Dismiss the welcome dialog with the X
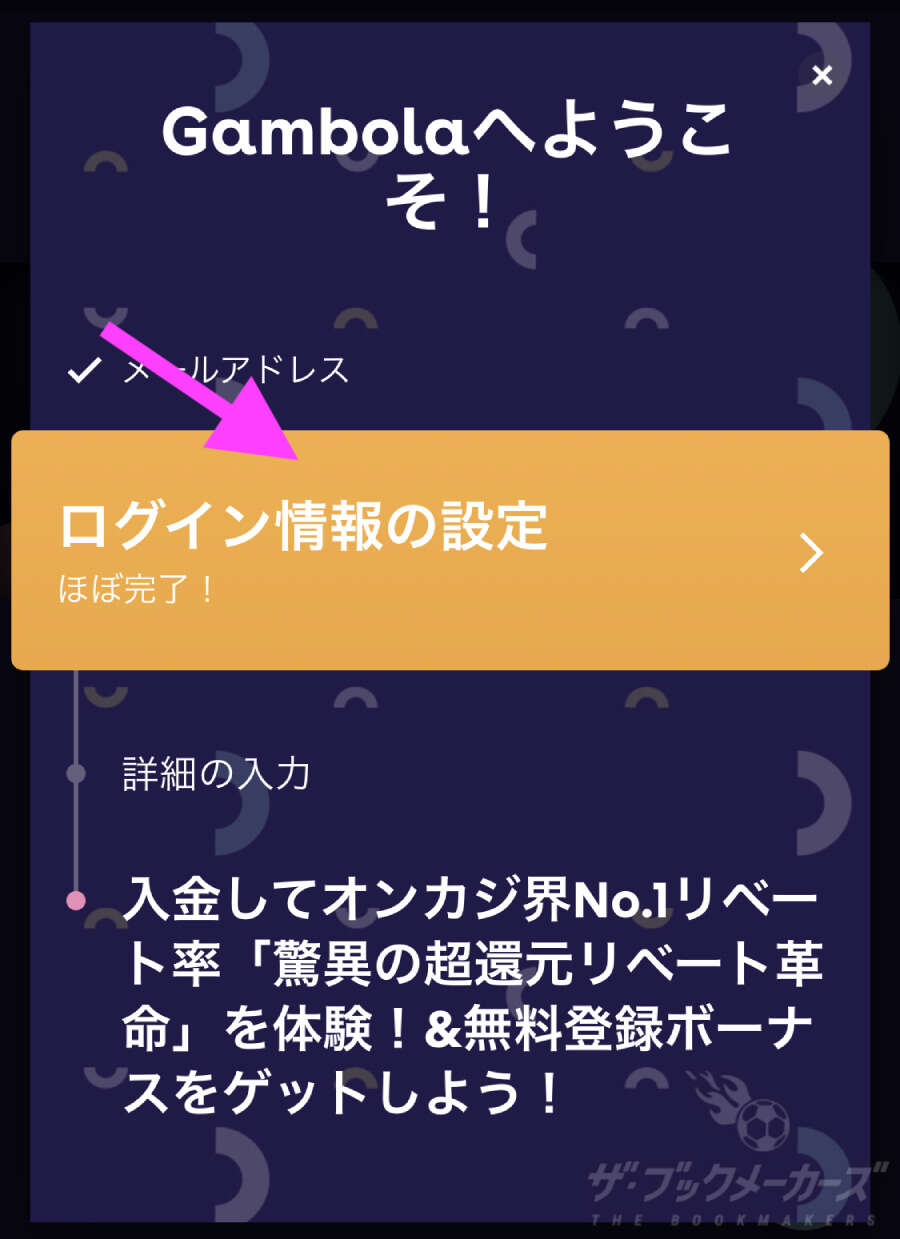The image size is (900, 1239). click(x=822, y=74)
